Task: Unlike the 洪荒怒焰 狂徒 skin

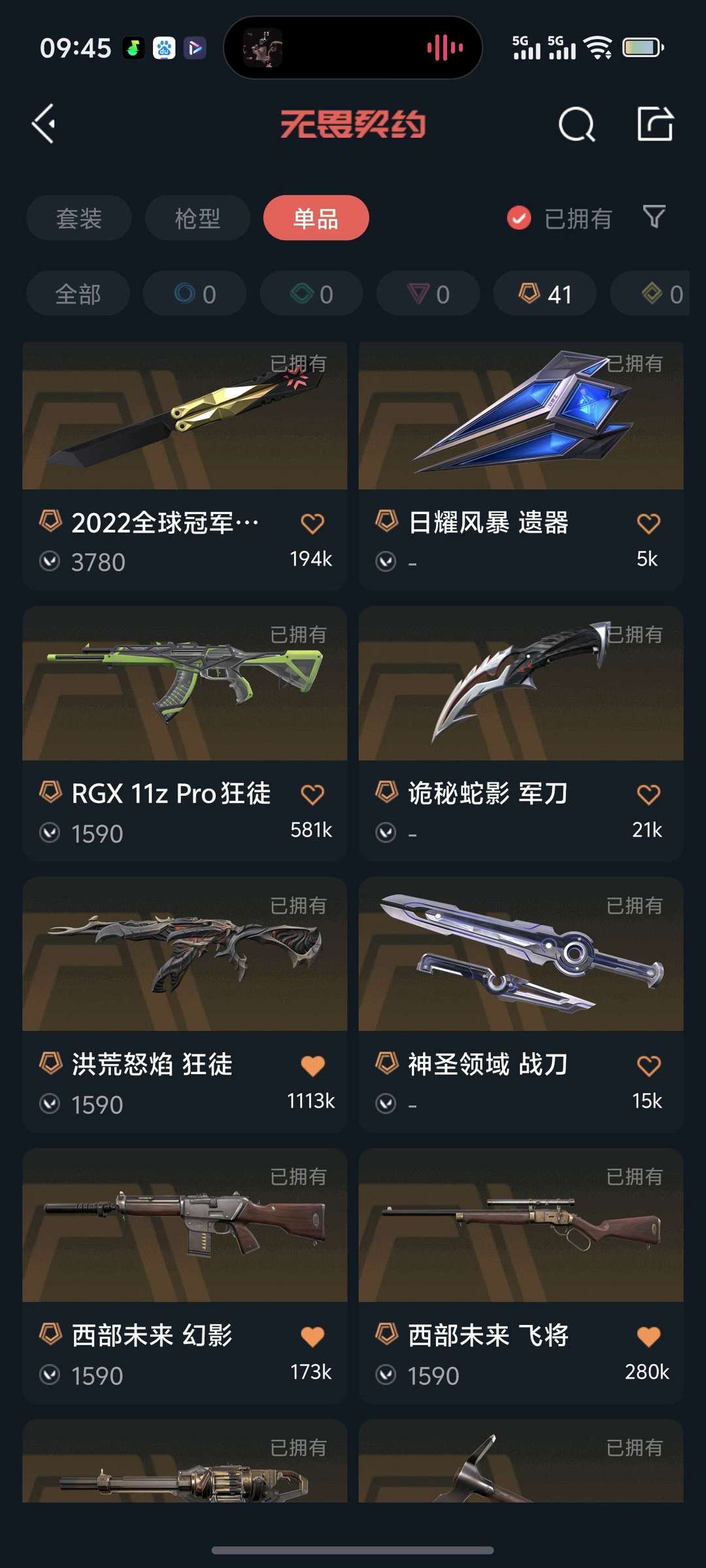Action: [312, 1066]
